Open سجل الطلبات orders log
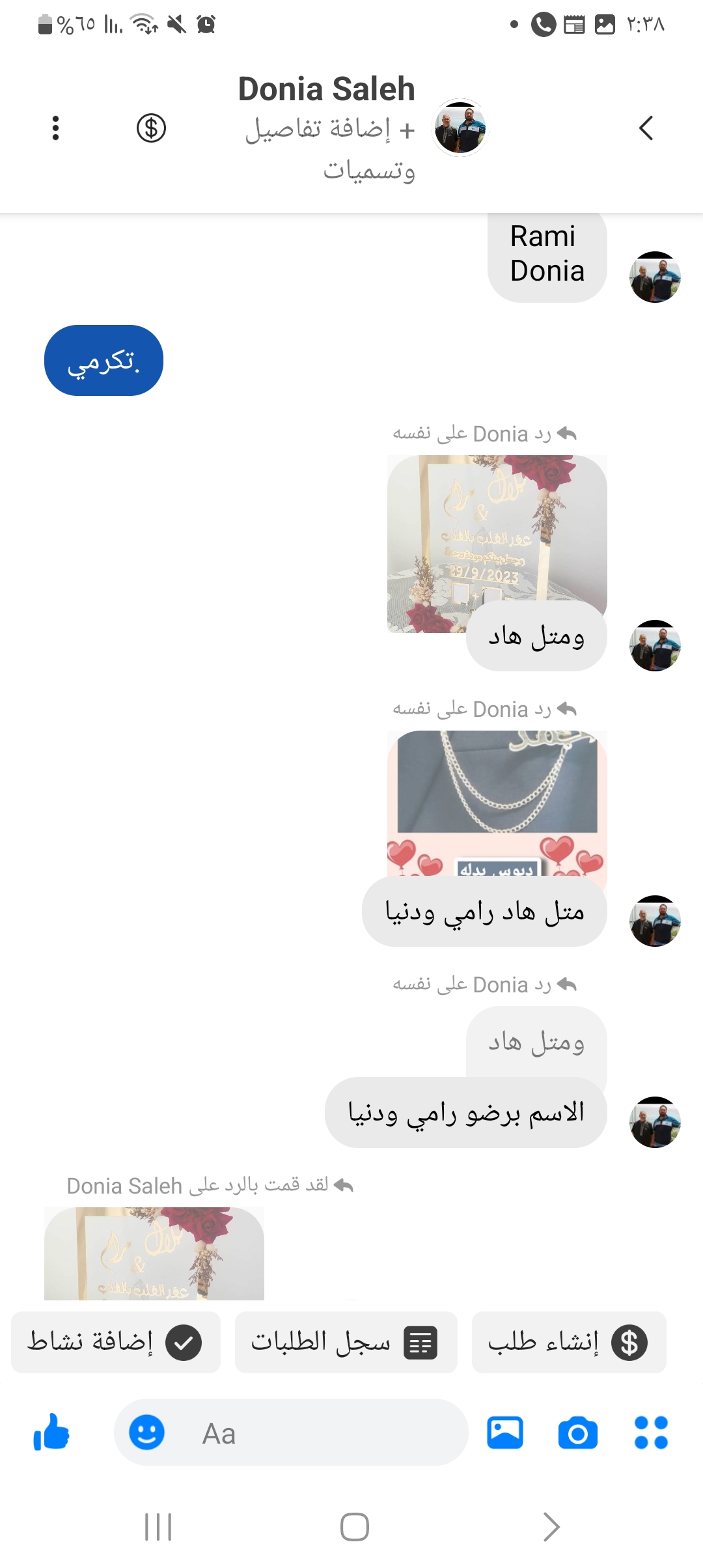The image size is (703, 1568). pyautogui.click(x=346, y=1342)
